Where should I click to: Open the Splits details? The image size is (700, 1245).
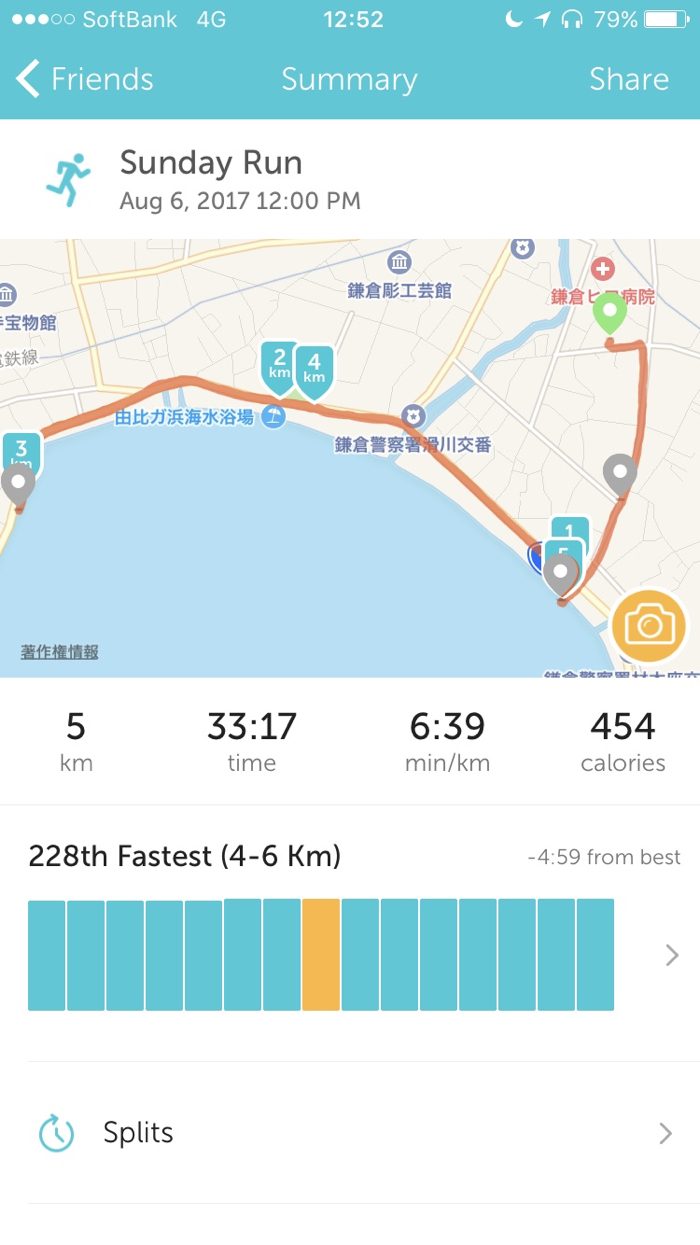tap(350, 1133)
